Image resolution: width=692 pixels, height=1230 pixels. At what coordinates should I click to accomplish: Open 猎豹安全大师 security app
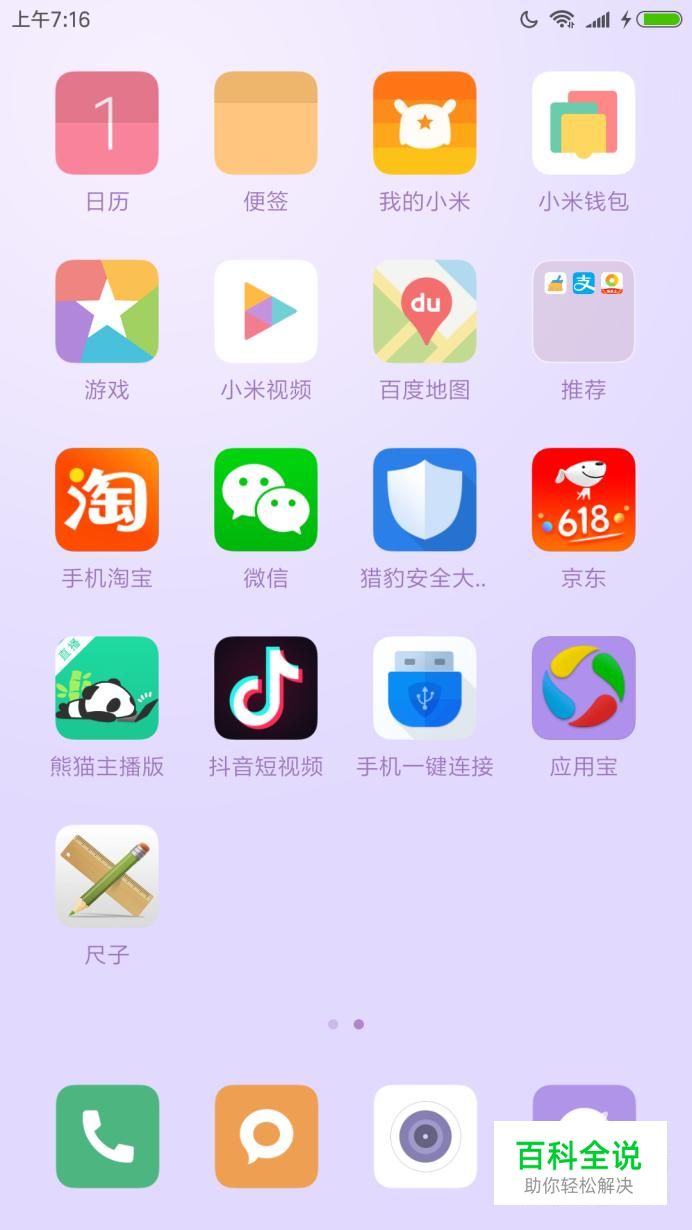click(x=425, y=500)
